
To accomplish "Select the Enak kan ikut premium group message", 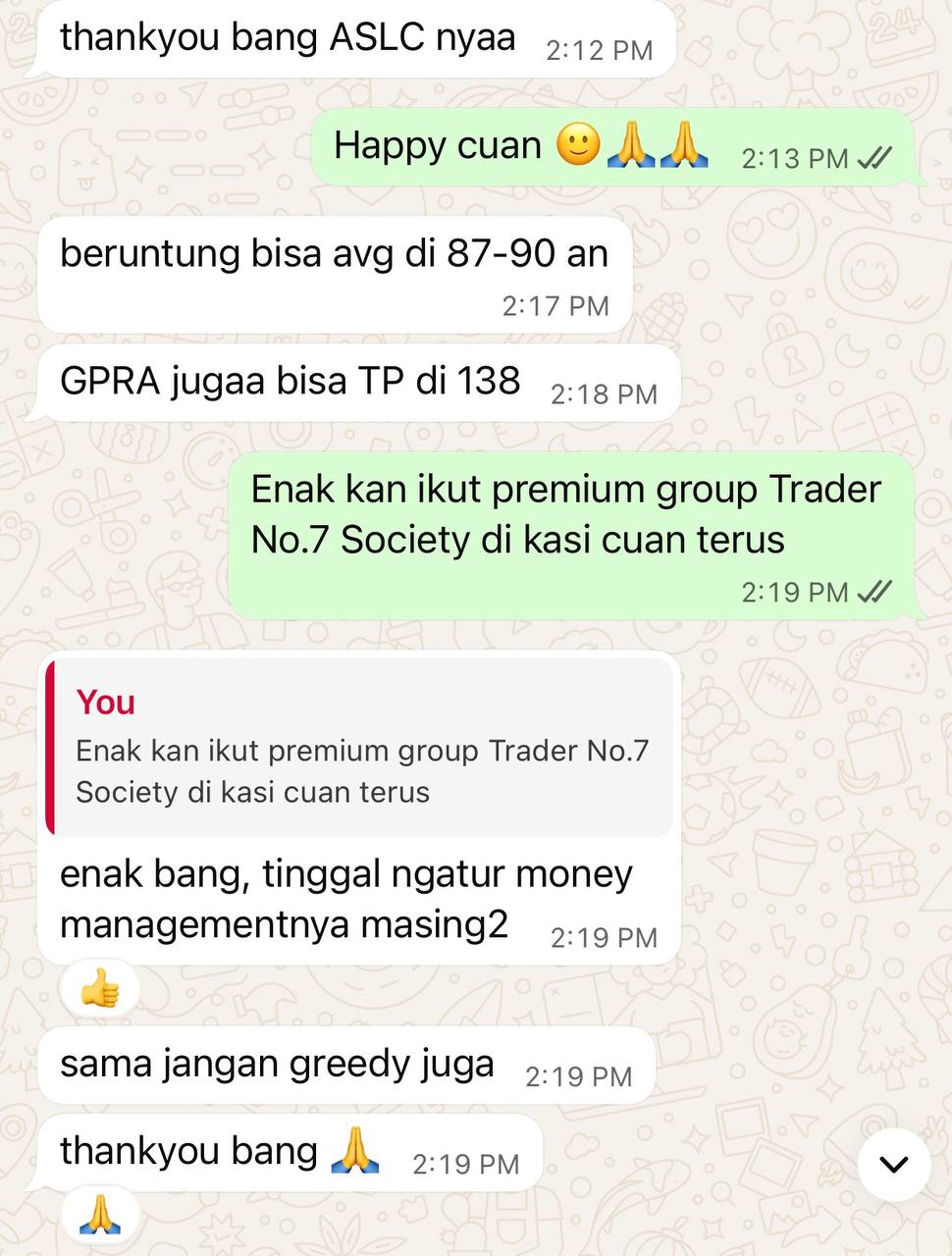I will (x=565, y=513).
